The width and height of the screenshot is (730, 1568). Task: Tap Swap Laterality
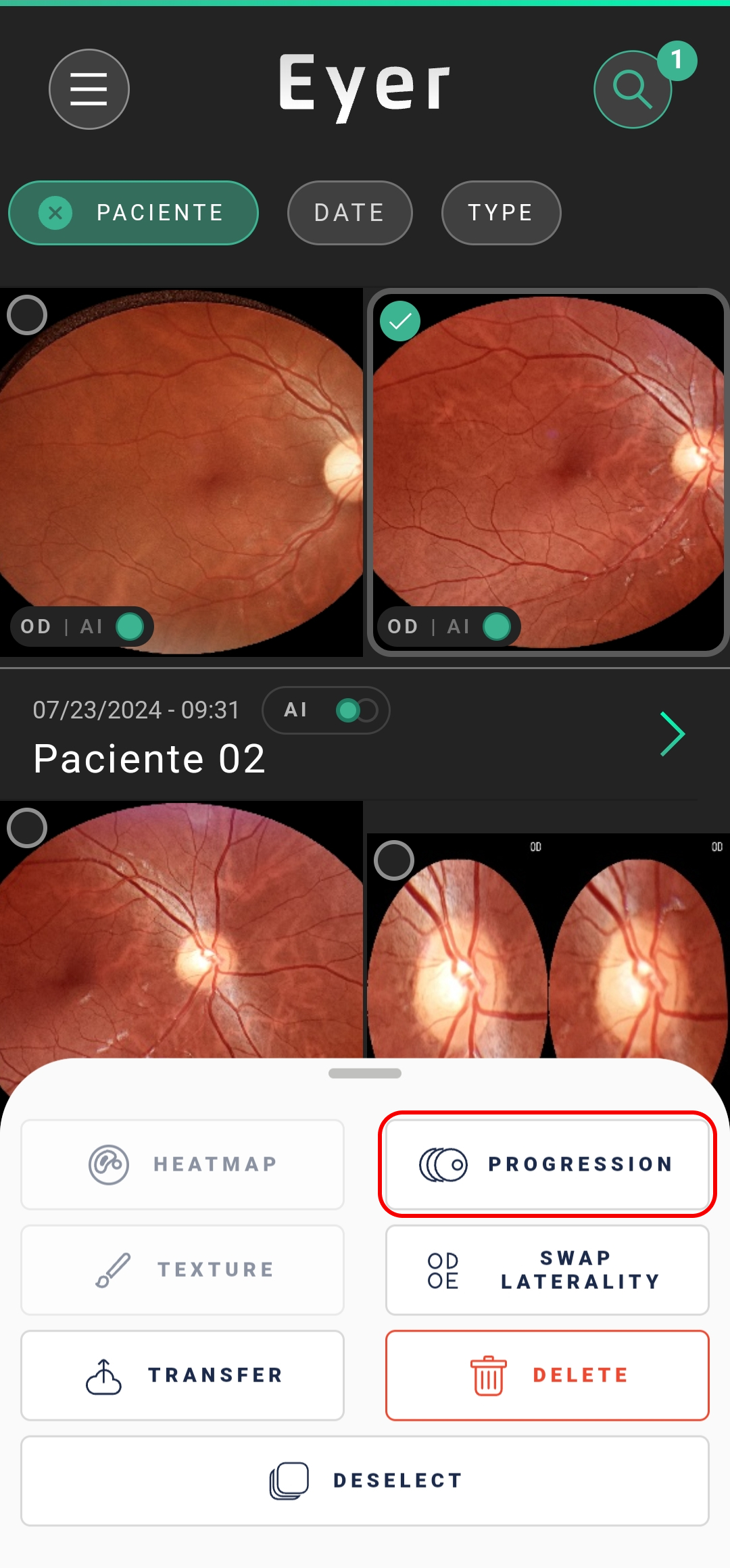[547, 1270]
